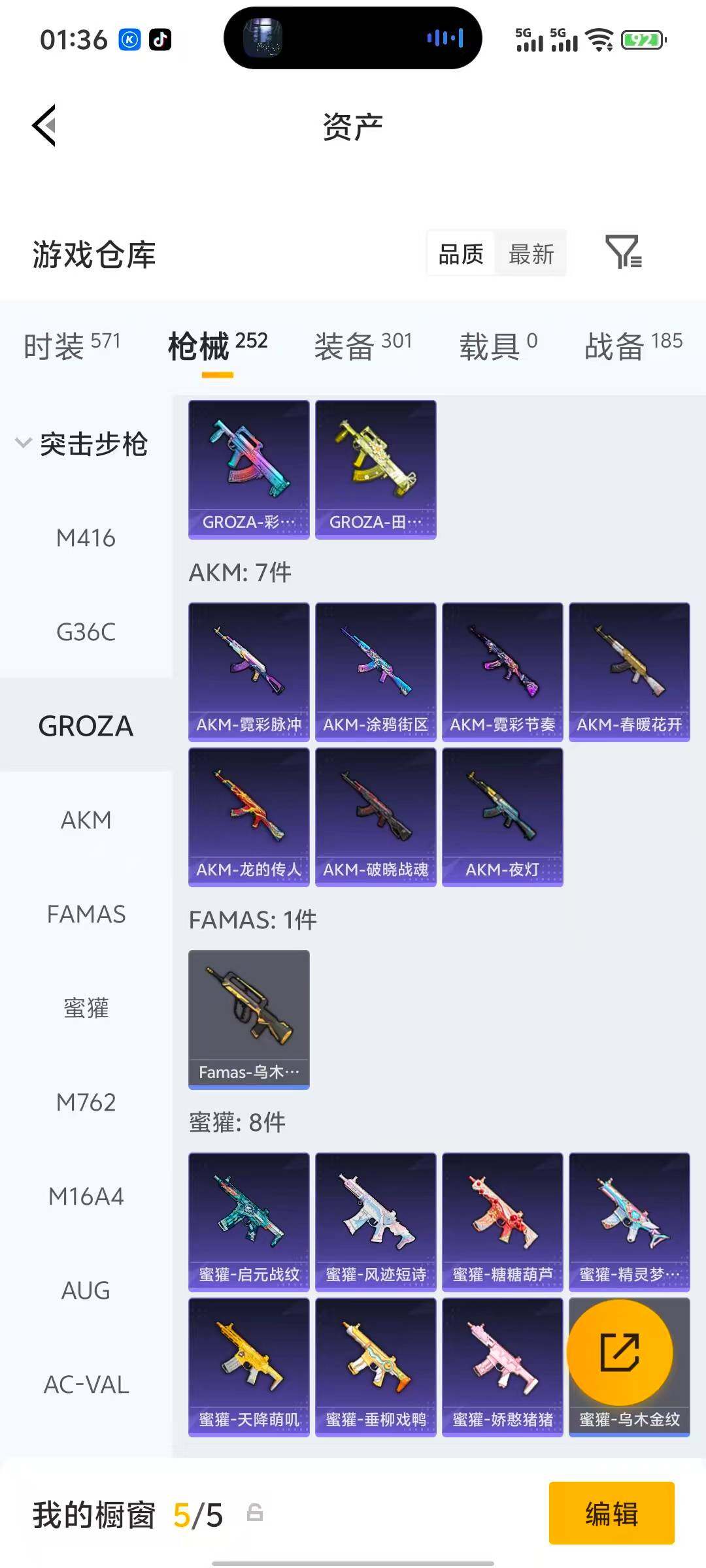706x1568 pixels.
Task: Choose 蜜獾 in the sidebar
Action: [x=86, y=1008]
